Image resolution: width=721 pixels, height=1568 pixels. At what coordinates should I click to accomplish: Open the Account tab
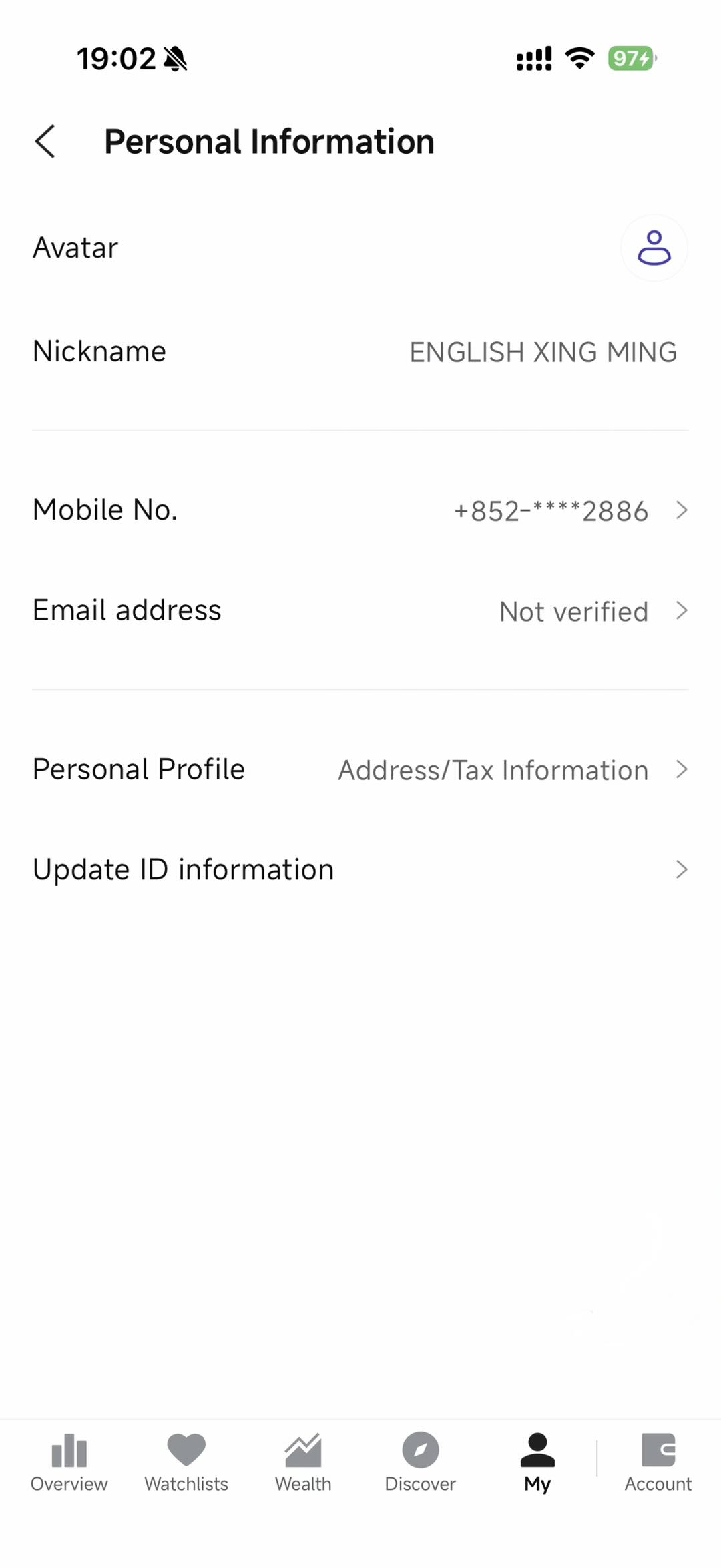pyautogui.click(x=658, y=1463)
